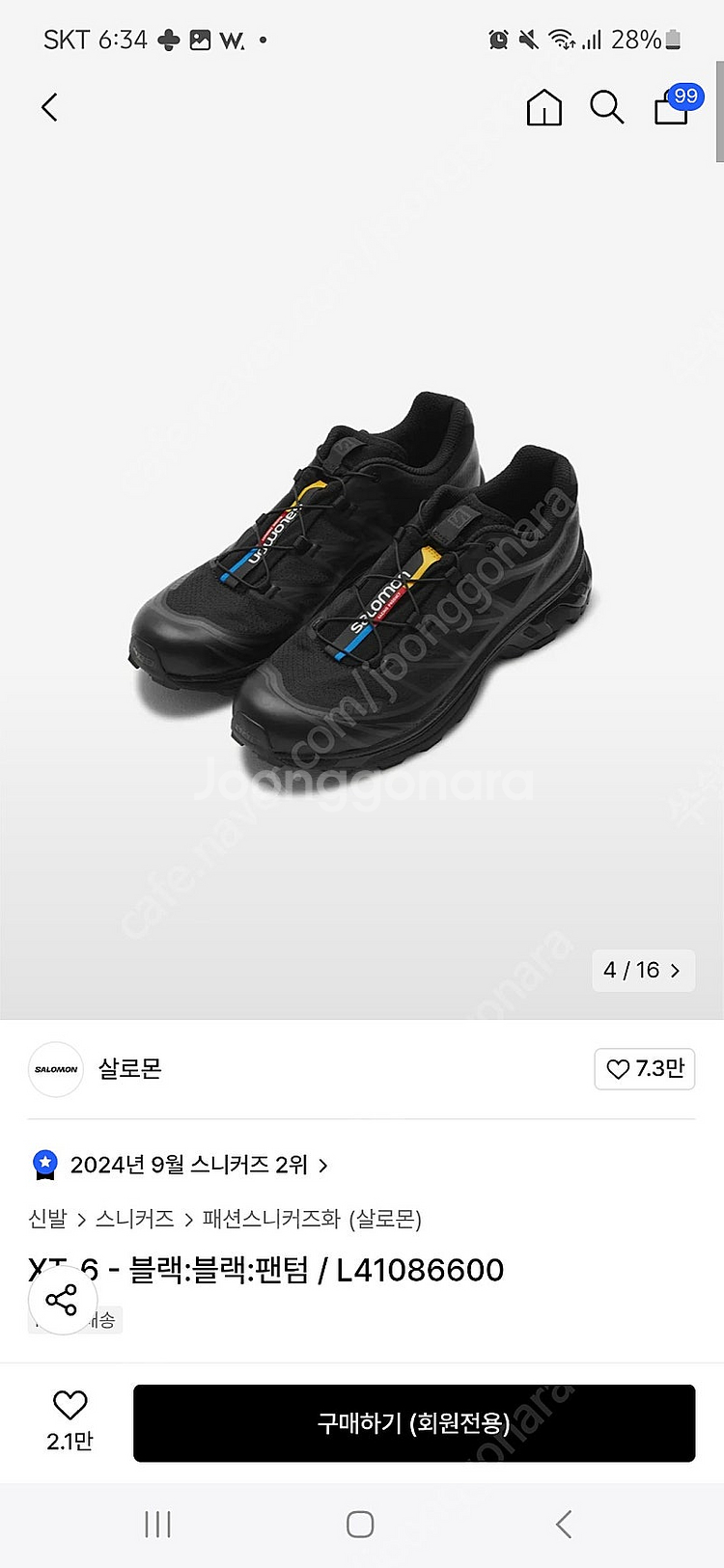This screenshot has width=724, height=1568.
Task: Go to the phone's home screen
Action: pyautogui.click(x=360, y=1525)
